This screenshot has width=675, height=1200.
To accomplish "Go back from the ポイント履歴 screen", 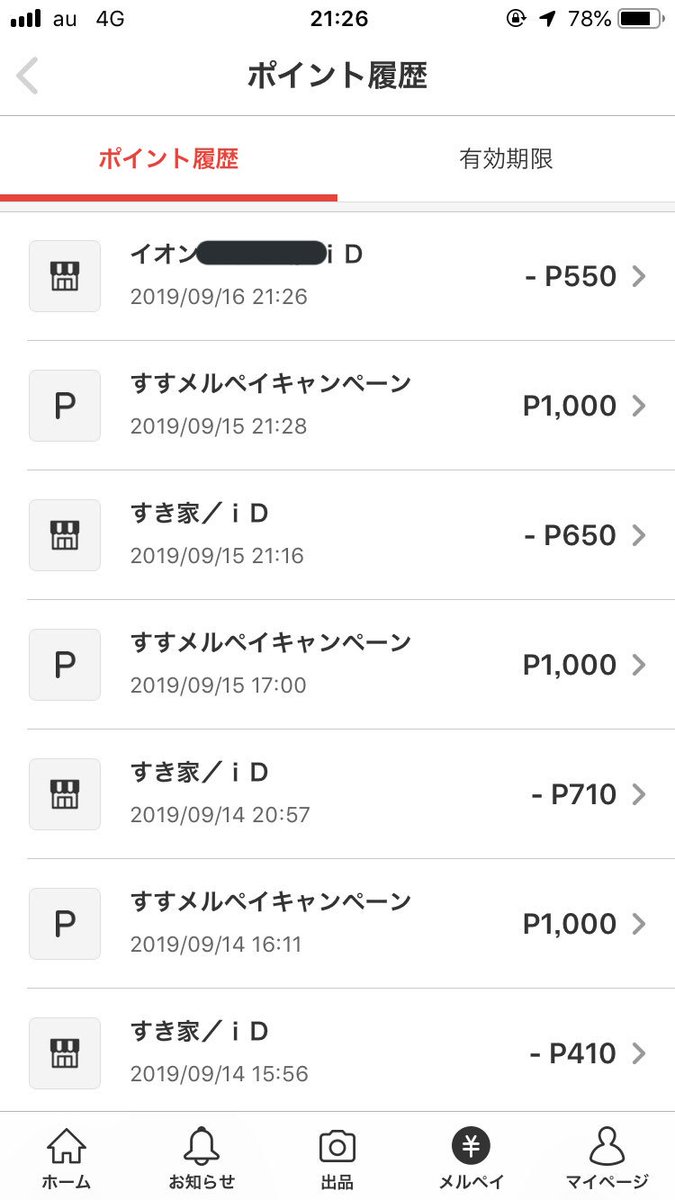I will pyautogui.click(x=28, y=76).
